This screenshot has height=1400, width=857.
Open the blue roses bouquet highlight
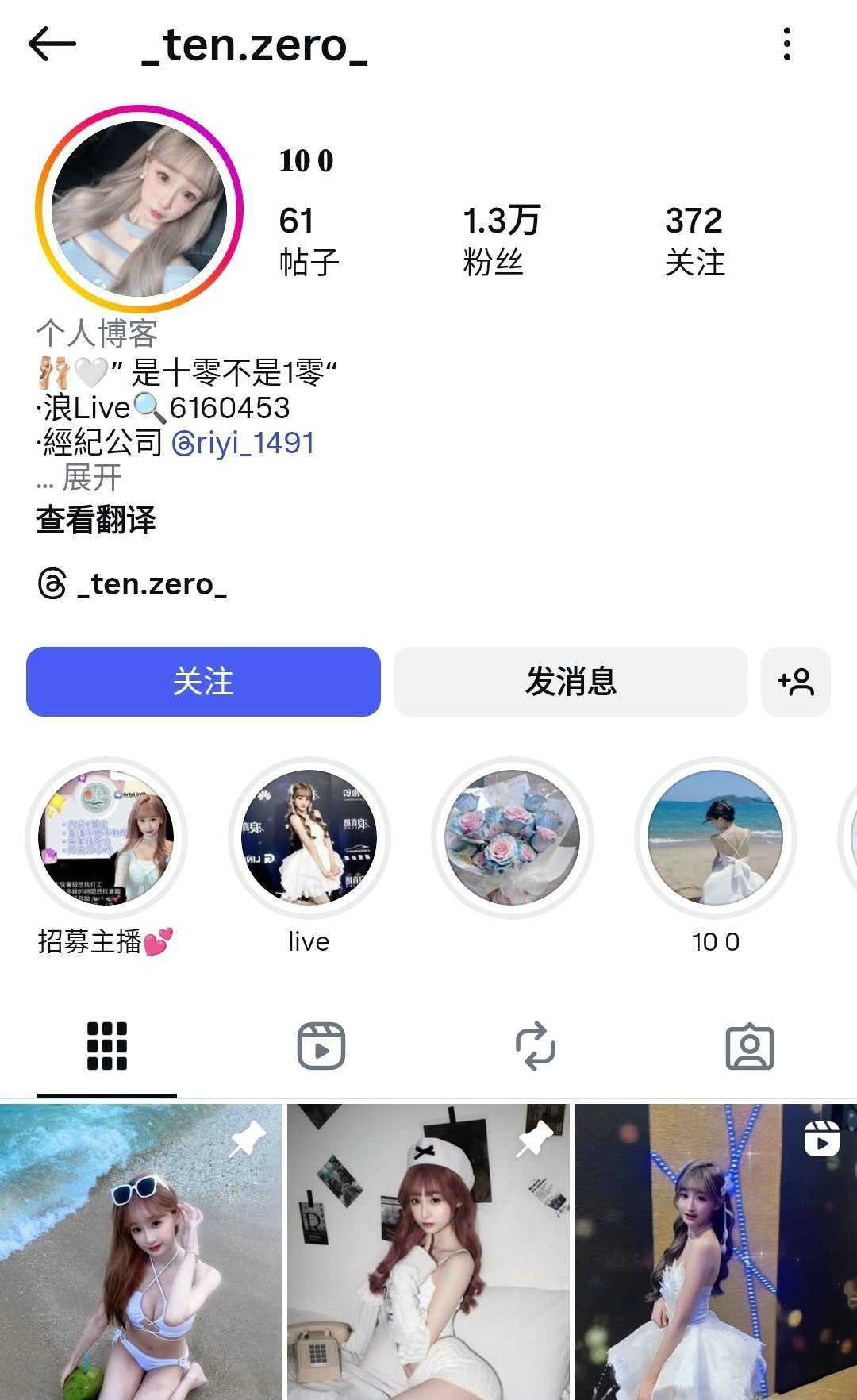point(513,838)
